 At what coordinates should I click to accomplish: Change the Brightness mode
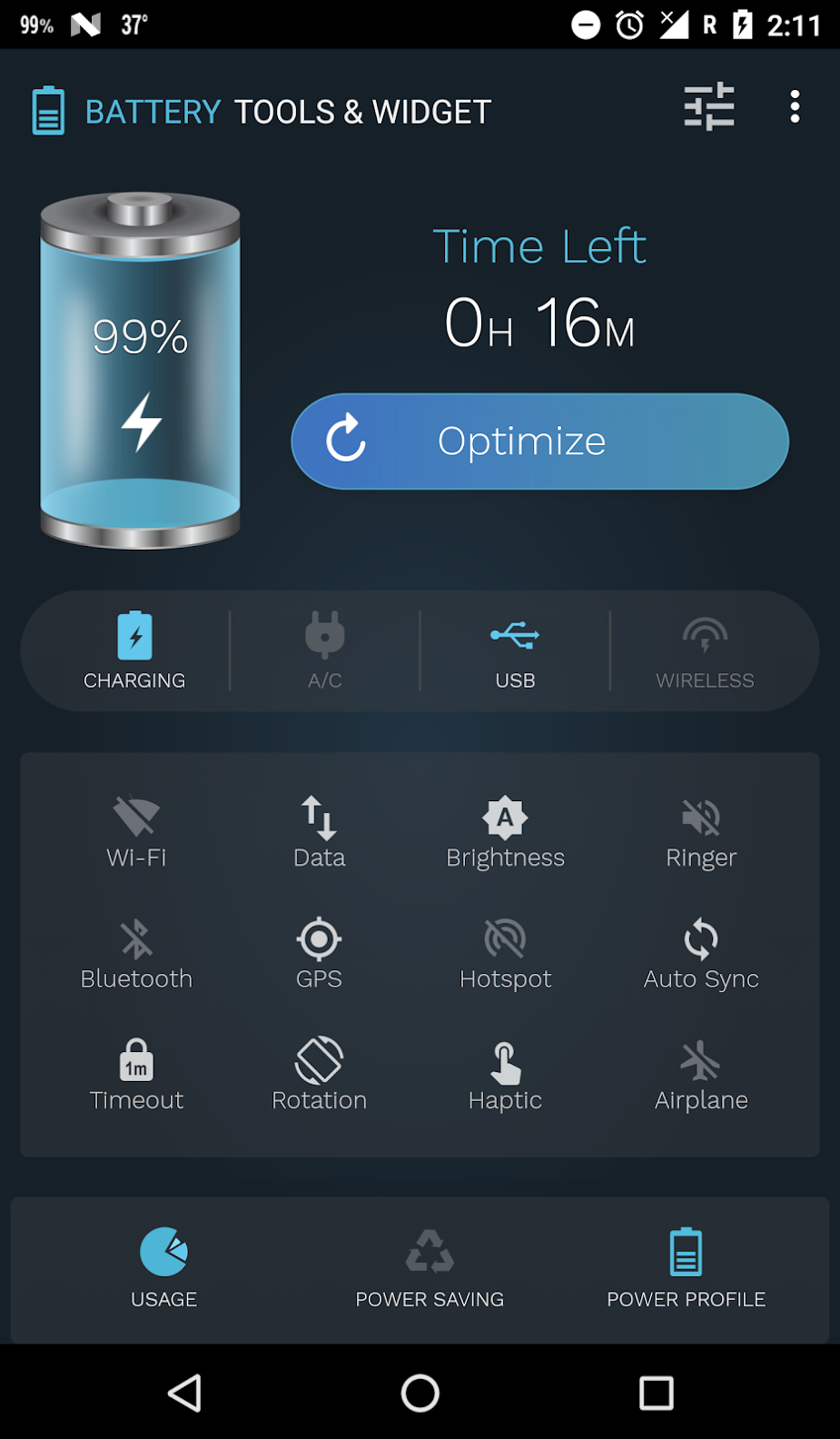[505, 832]
